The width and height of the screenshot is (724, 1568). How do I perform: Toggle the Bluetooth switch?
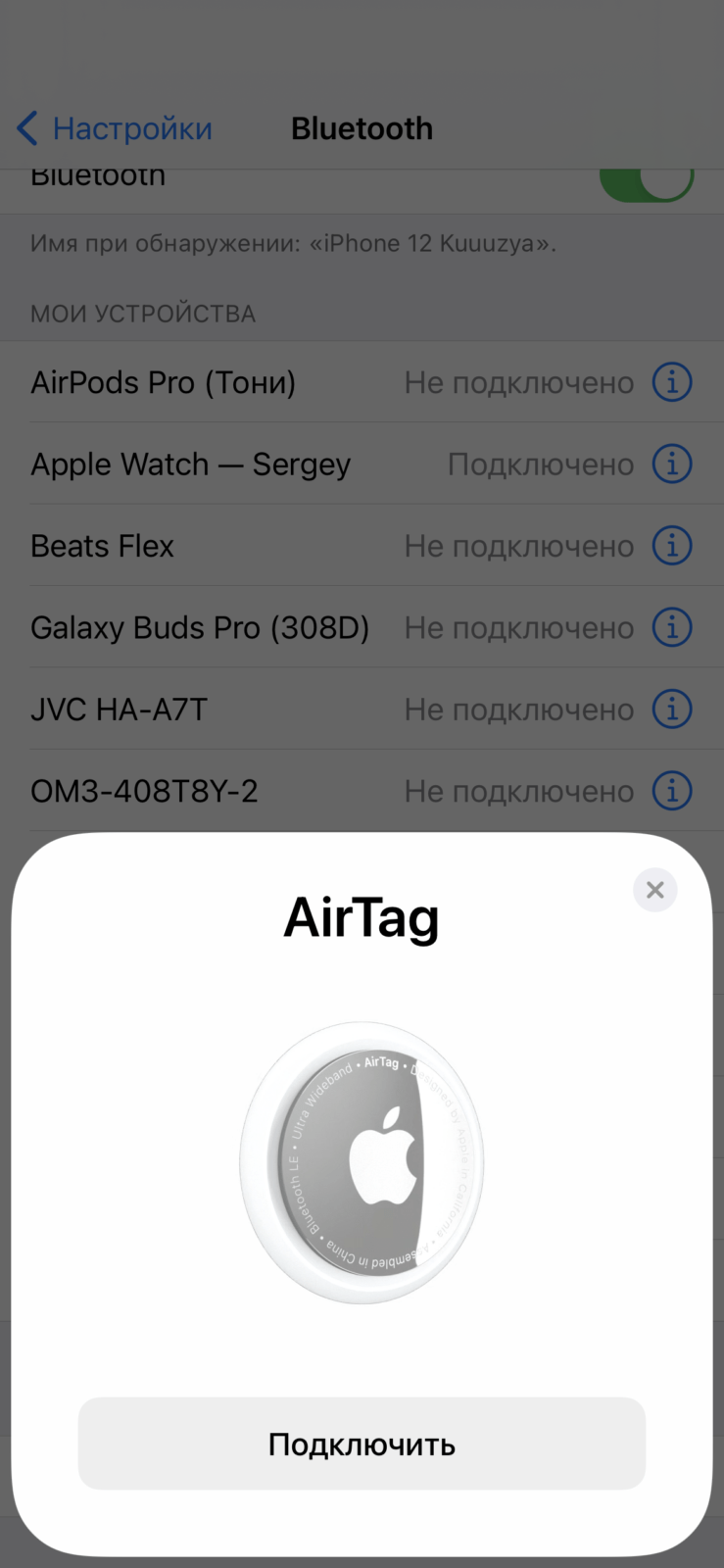tap(647, 178)
